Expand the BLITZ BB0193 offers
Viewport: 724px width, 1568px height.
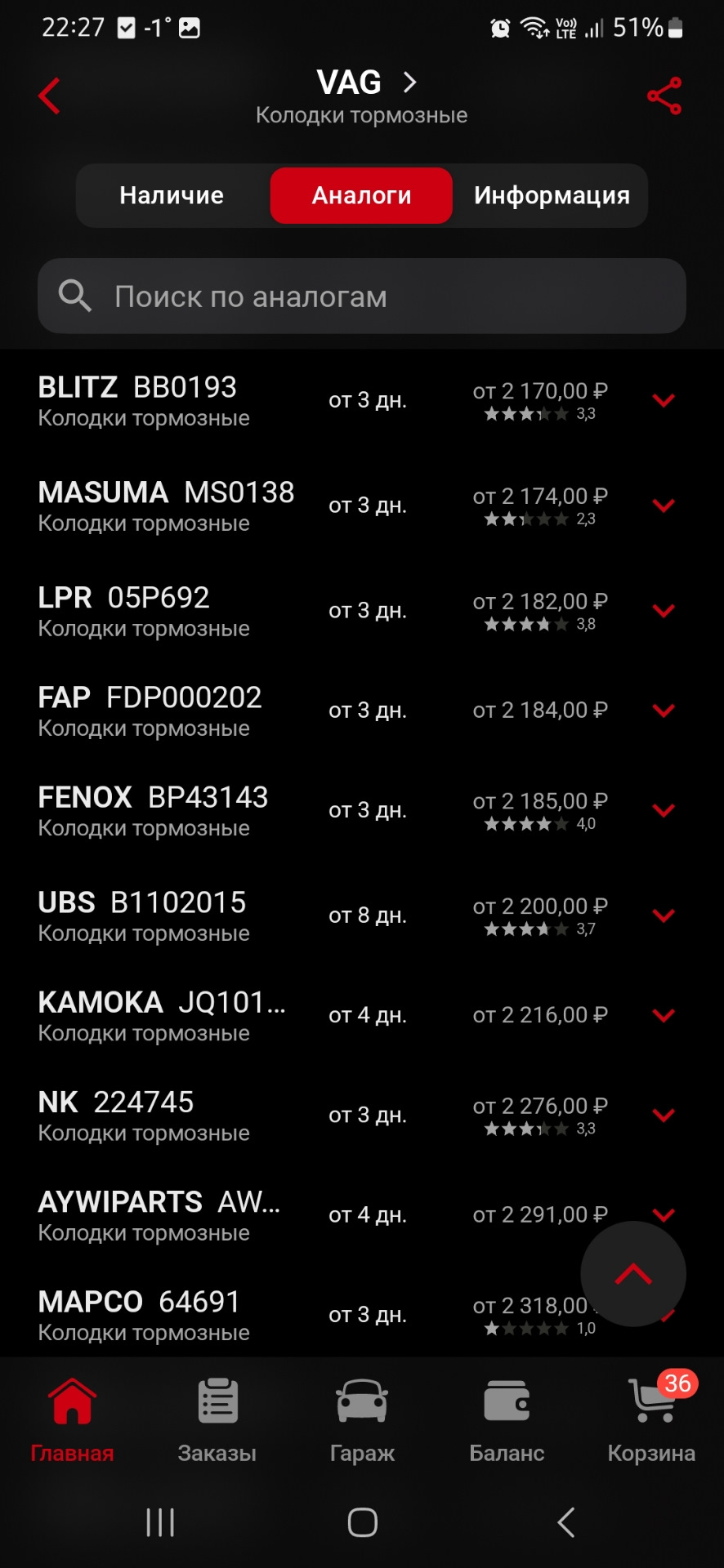point(664,400)
